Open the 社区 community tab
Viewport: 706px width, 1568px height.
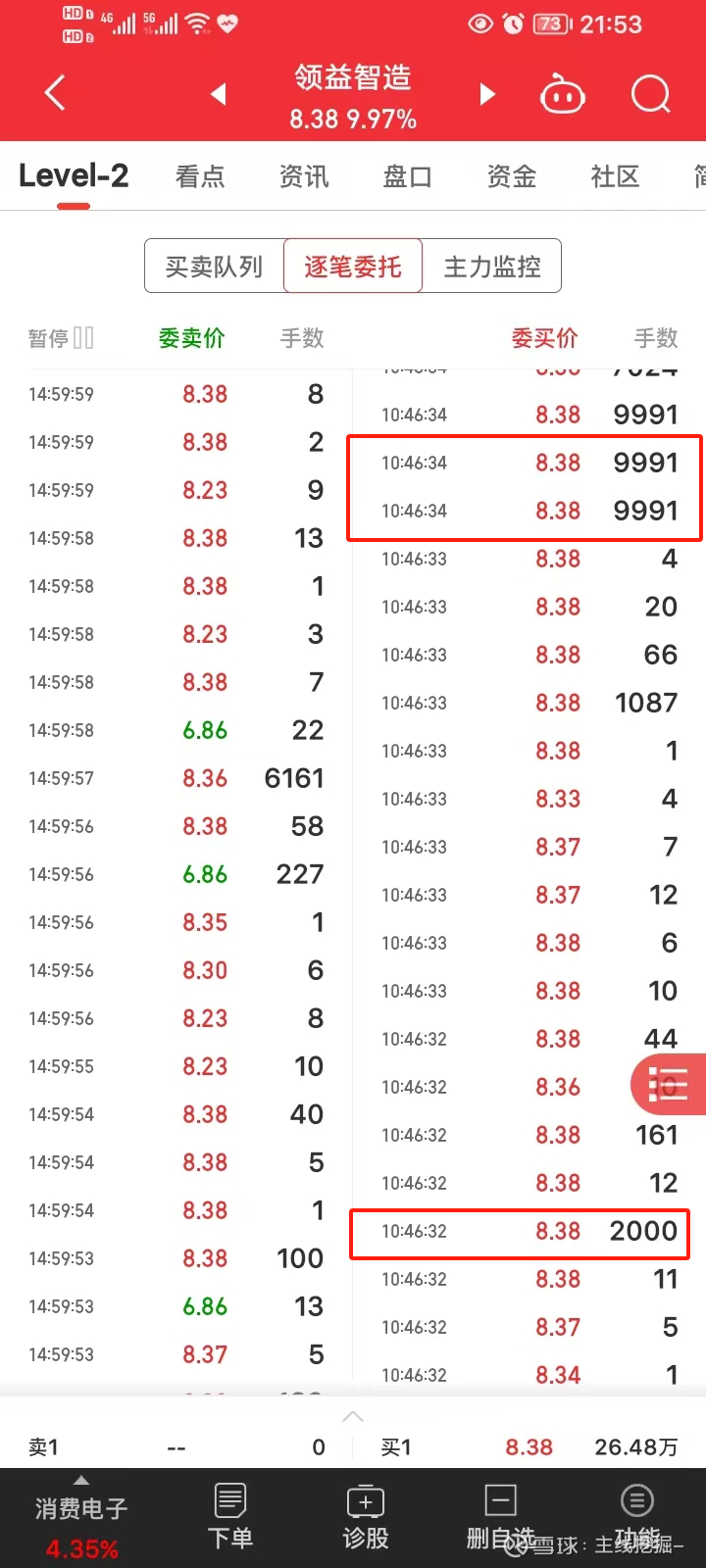(614, 176)
